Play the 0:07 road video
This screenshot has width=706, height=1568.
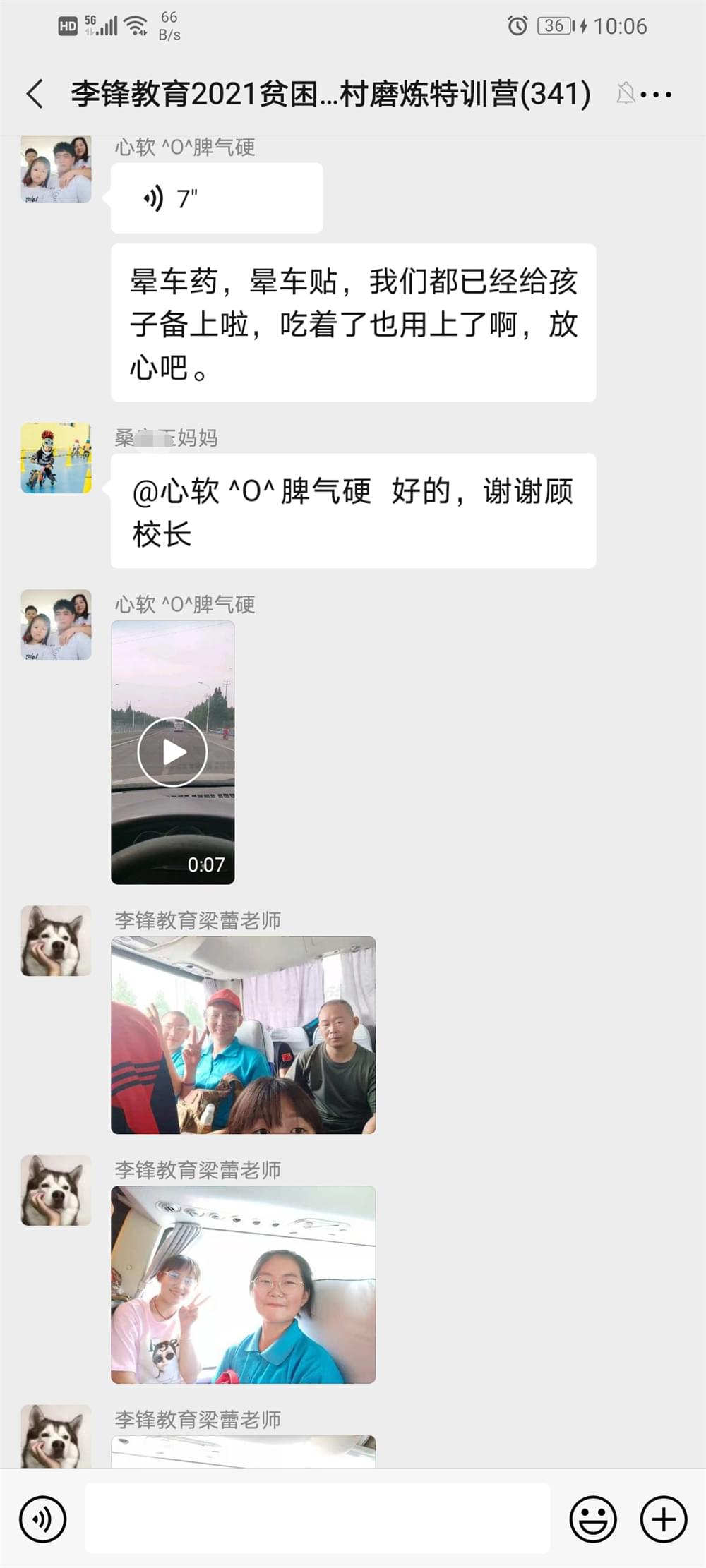[172, 752]
